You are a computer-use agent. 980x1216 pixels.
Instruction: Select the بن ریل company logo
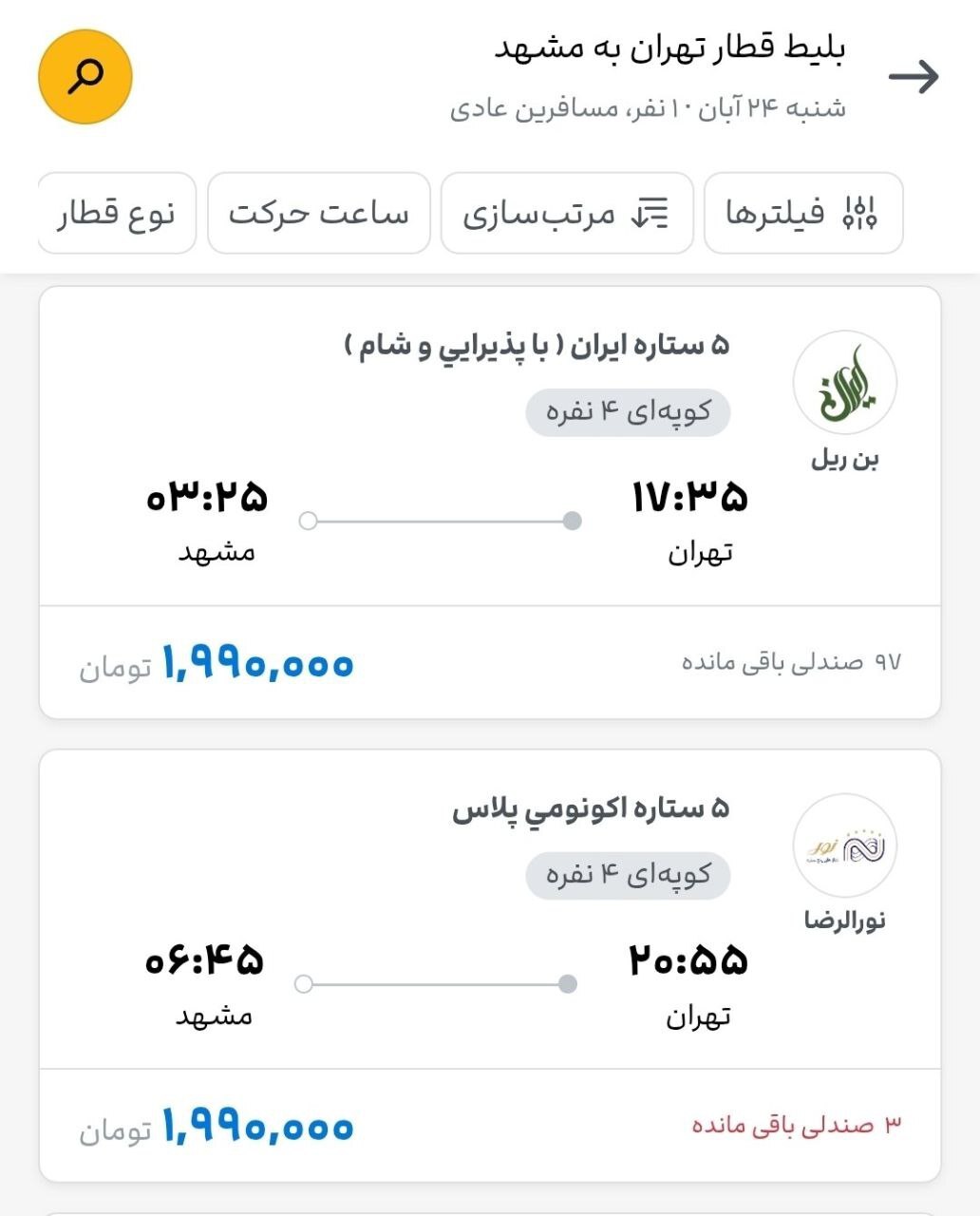[845, 382]
